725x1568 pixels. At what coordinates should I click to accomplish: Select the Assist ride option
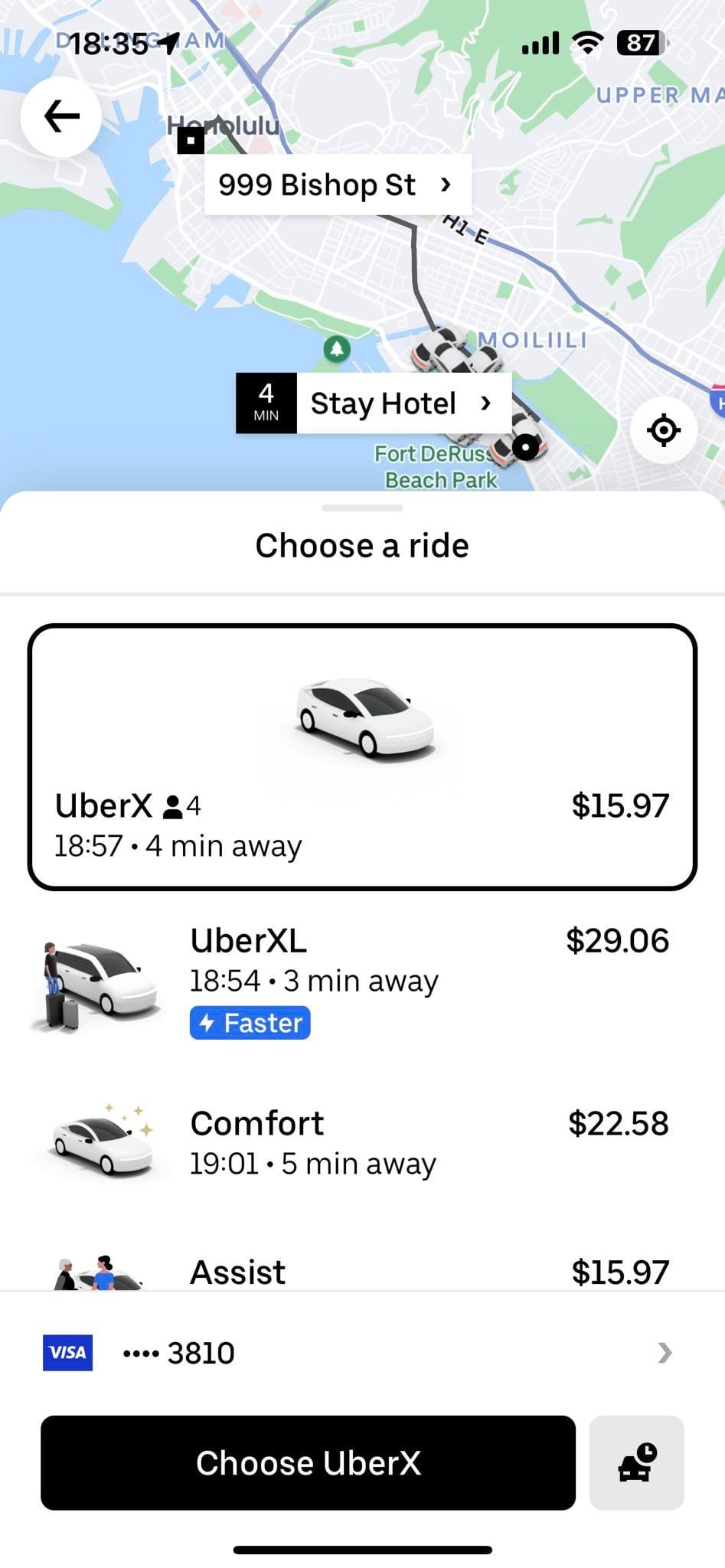[362, 1271]
